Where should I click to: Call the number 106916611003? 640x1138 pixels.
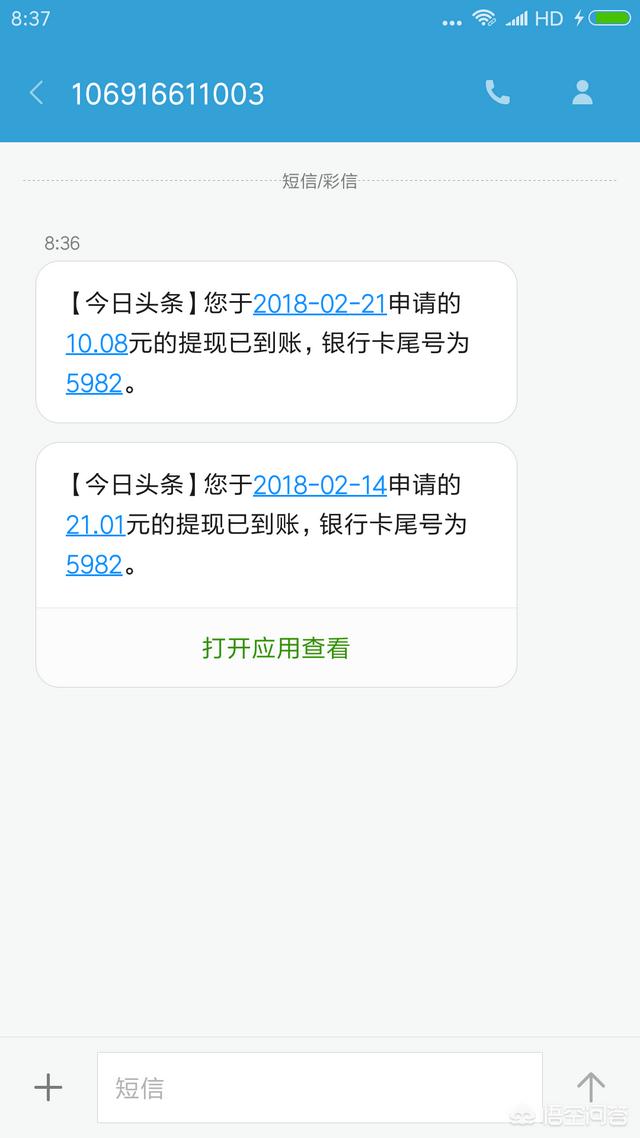pyautogui.click(x=497, y=93)
